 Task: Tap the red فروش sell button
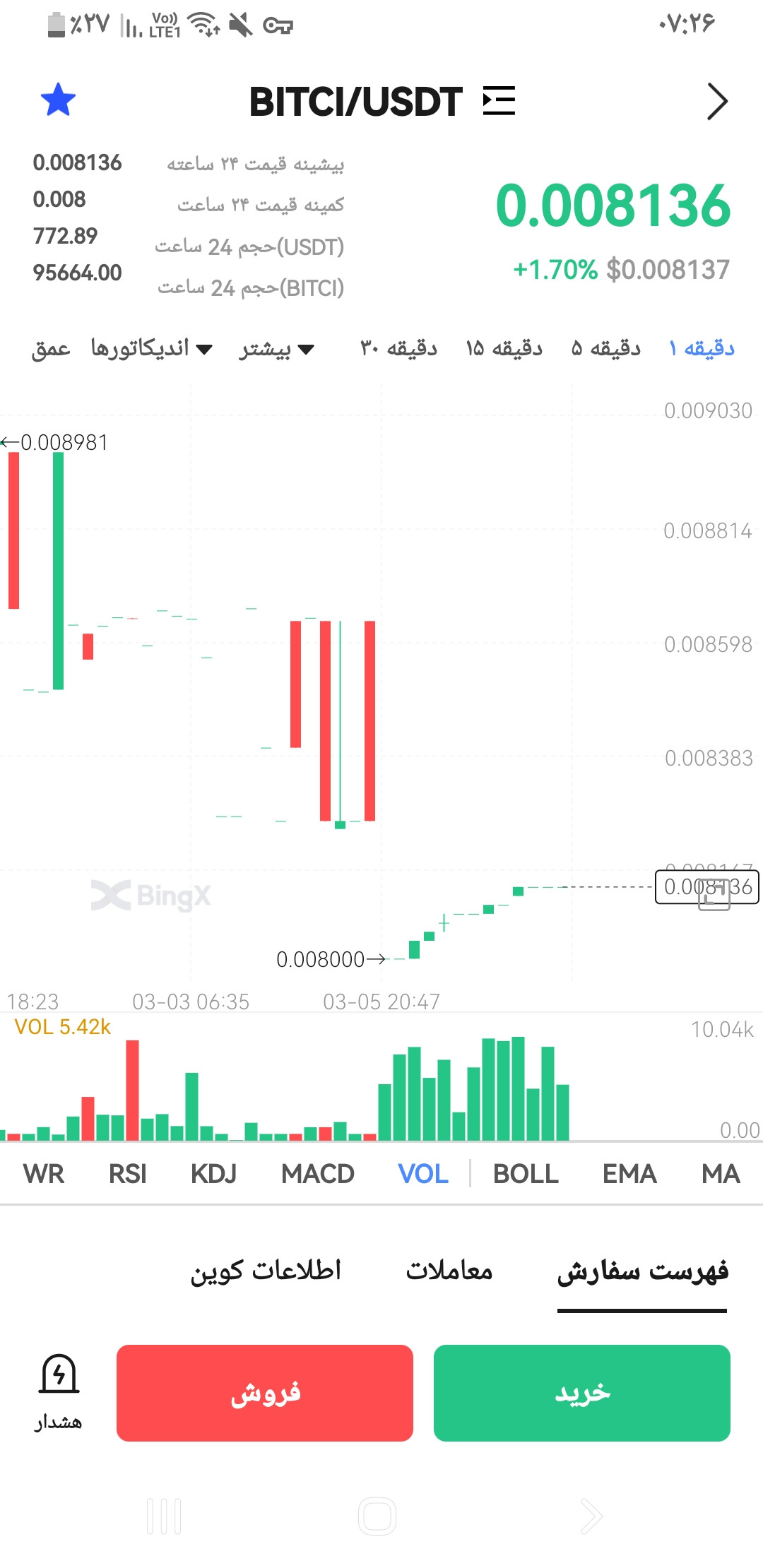click(x=265, y=1393)
